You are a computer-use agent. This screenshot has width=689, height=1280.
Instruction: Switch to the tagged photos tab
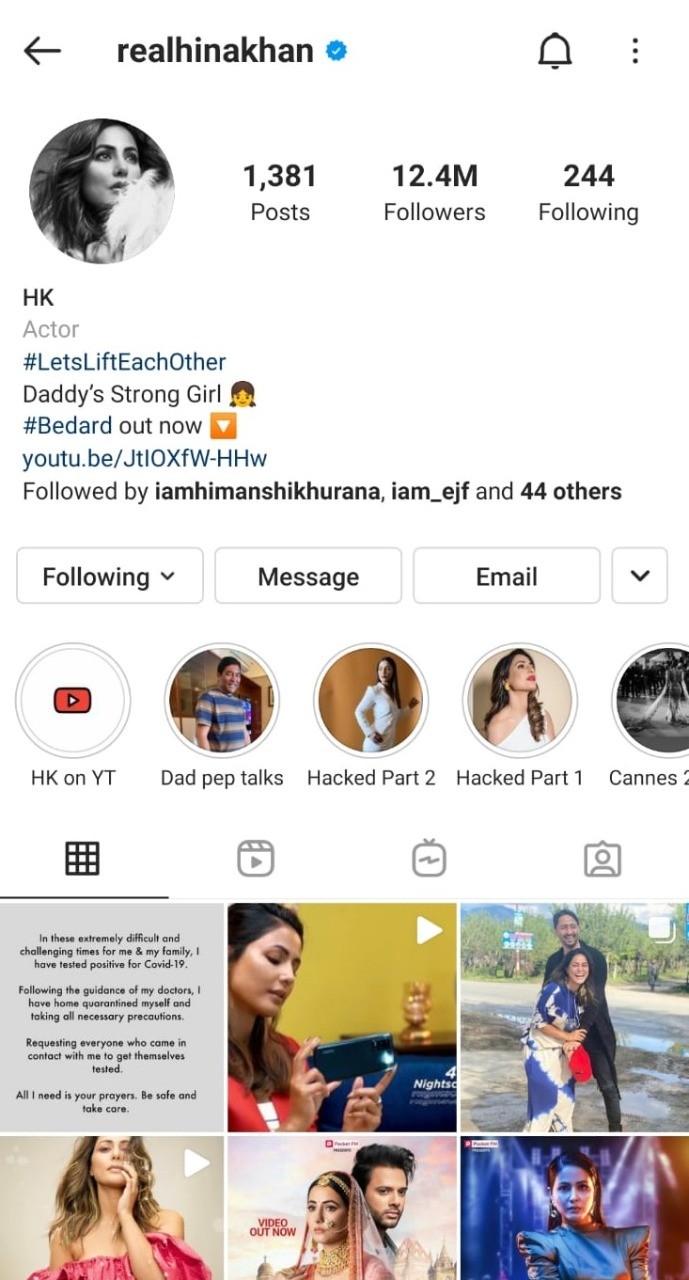point(602,859)
